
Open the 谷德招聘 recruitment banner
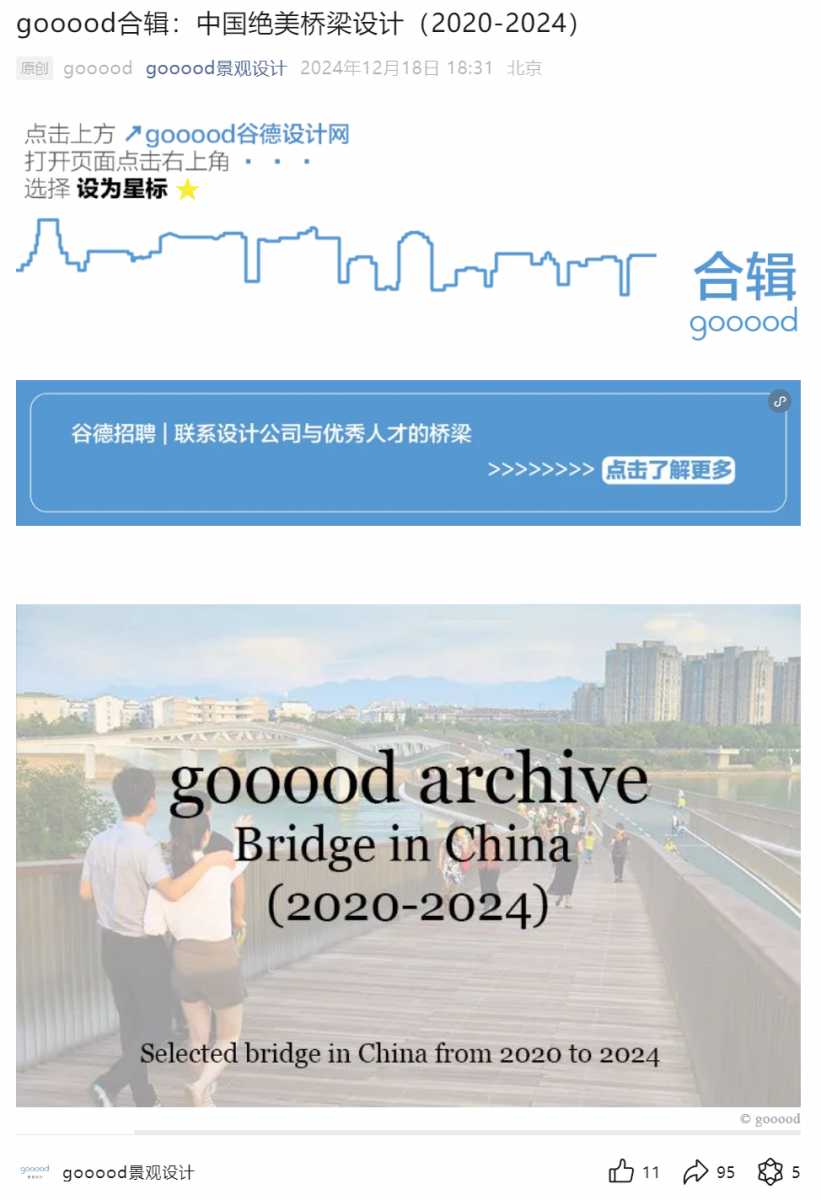pos(270,435)
